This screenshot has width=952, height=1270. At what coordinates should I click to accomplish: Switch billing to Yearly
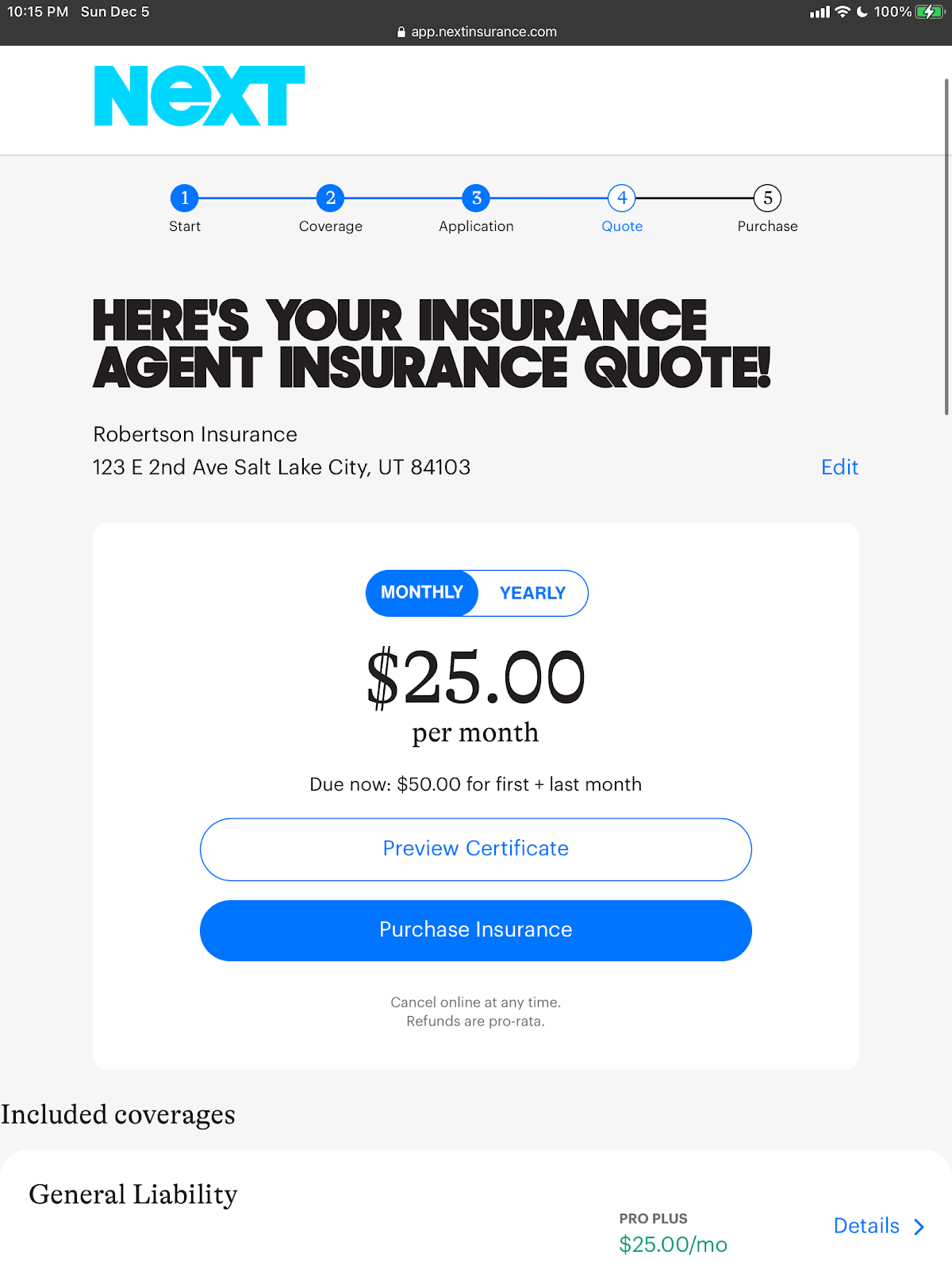click(532, 593)
